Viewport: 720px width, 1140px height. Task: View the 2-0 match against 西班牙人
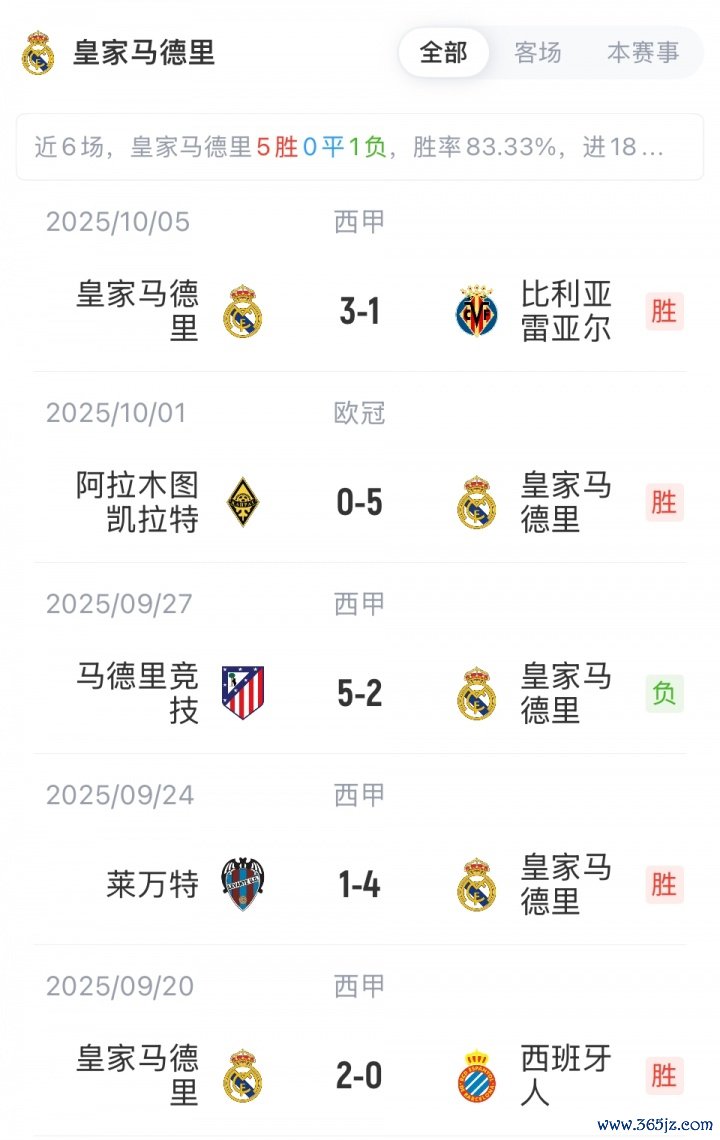pyautogui.click(x=360, y=1076)
